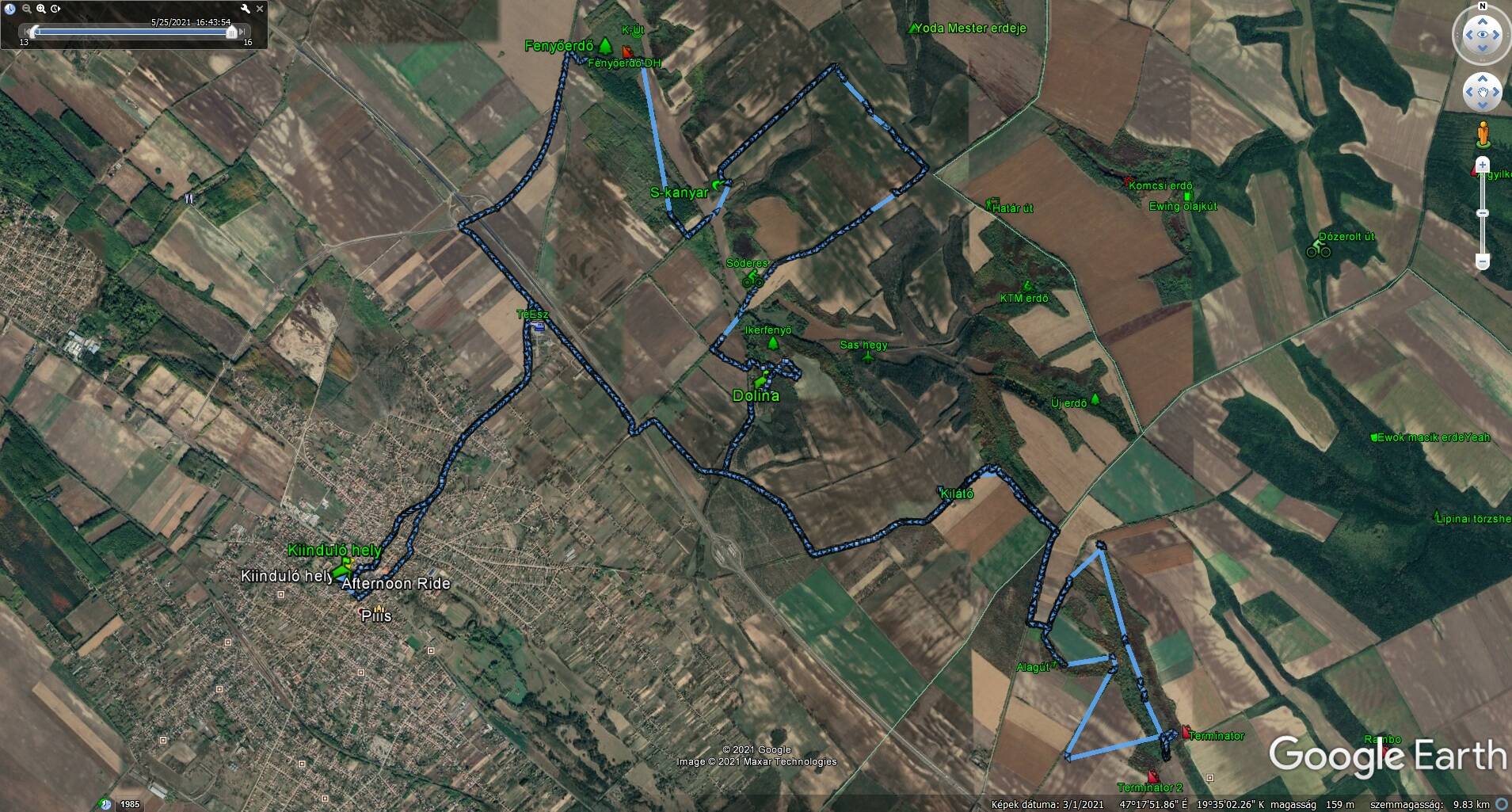This screenshot has height=812, width=1512.
Task: Rotate the view right with look joystick
Action: [x=1497, y=35]
